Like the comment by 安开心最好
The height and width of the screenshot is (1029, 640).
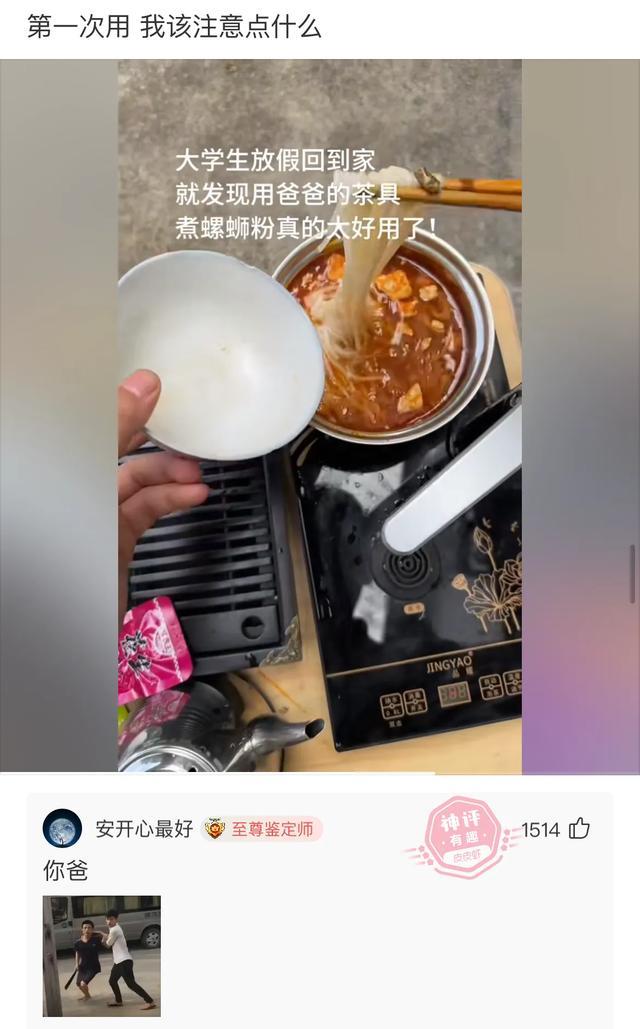pos(579,829)
